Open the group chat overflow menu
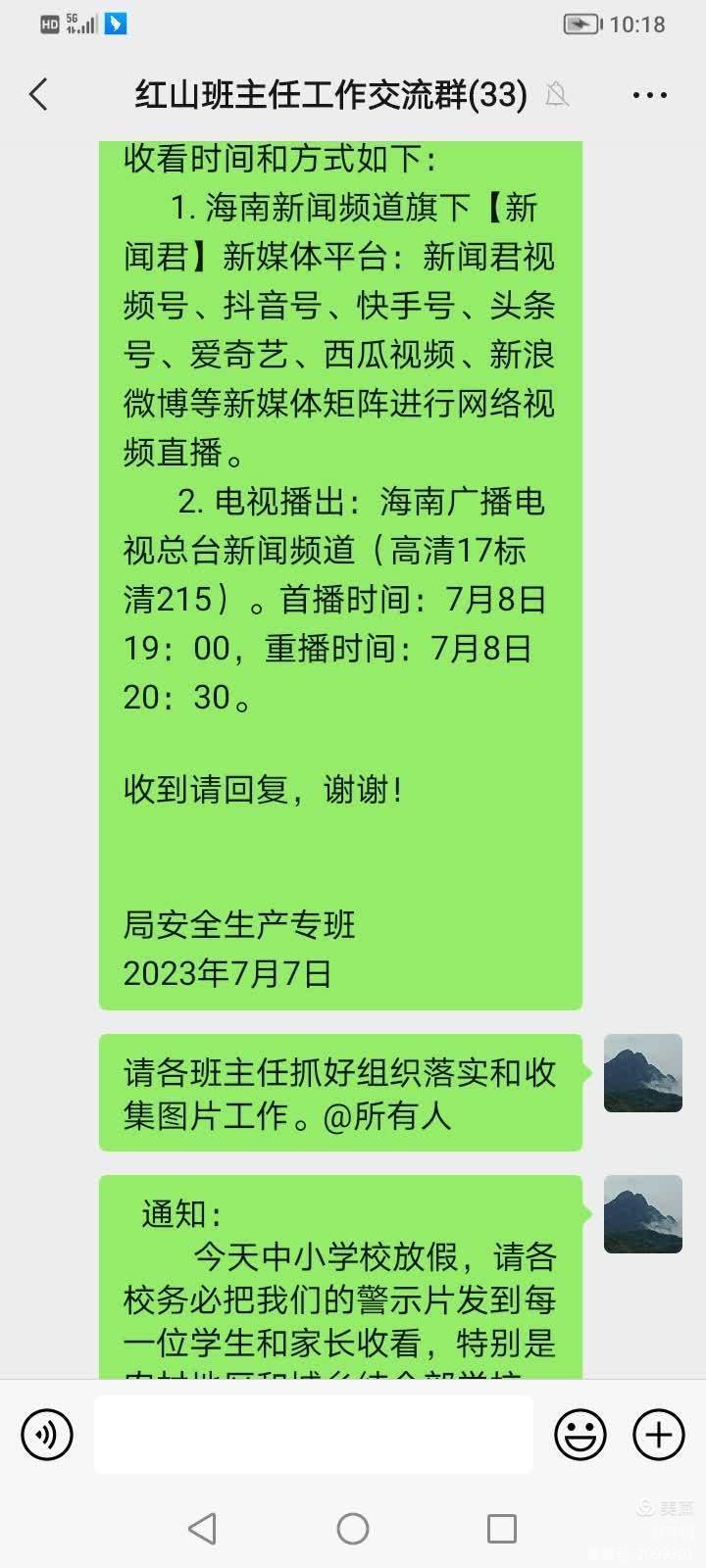 [x=649, y=95]
